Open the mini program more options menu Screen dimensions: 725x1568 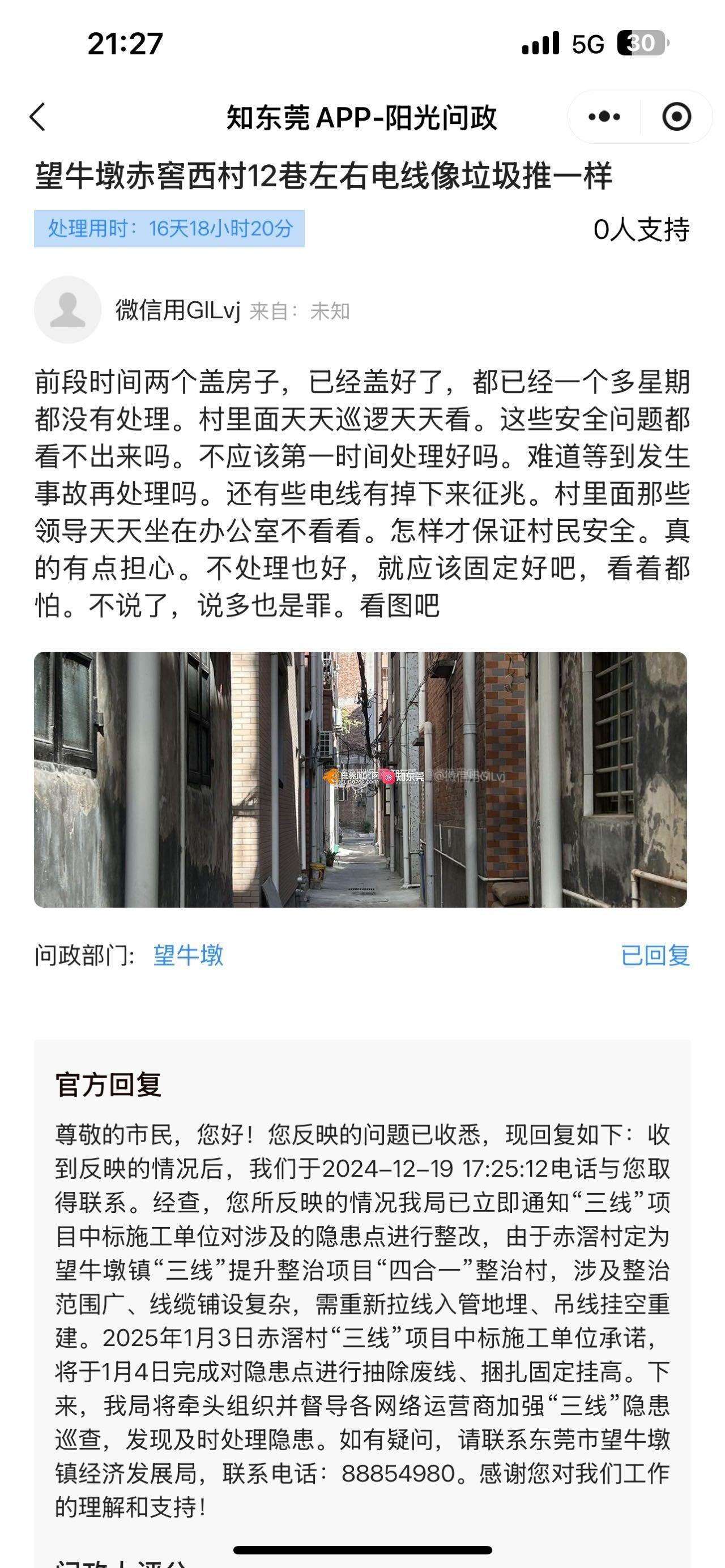(604, 116)
